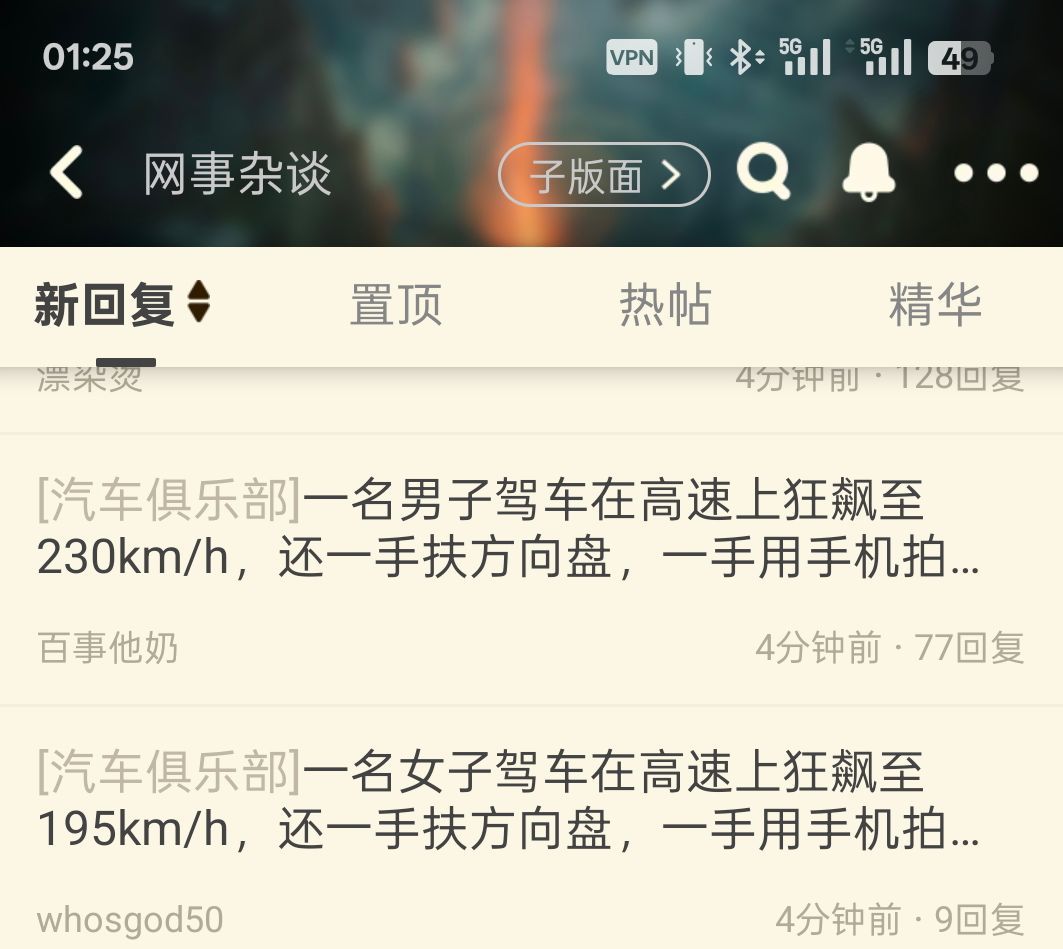Open the three-dot overflow menu

(x=995, y=174)
